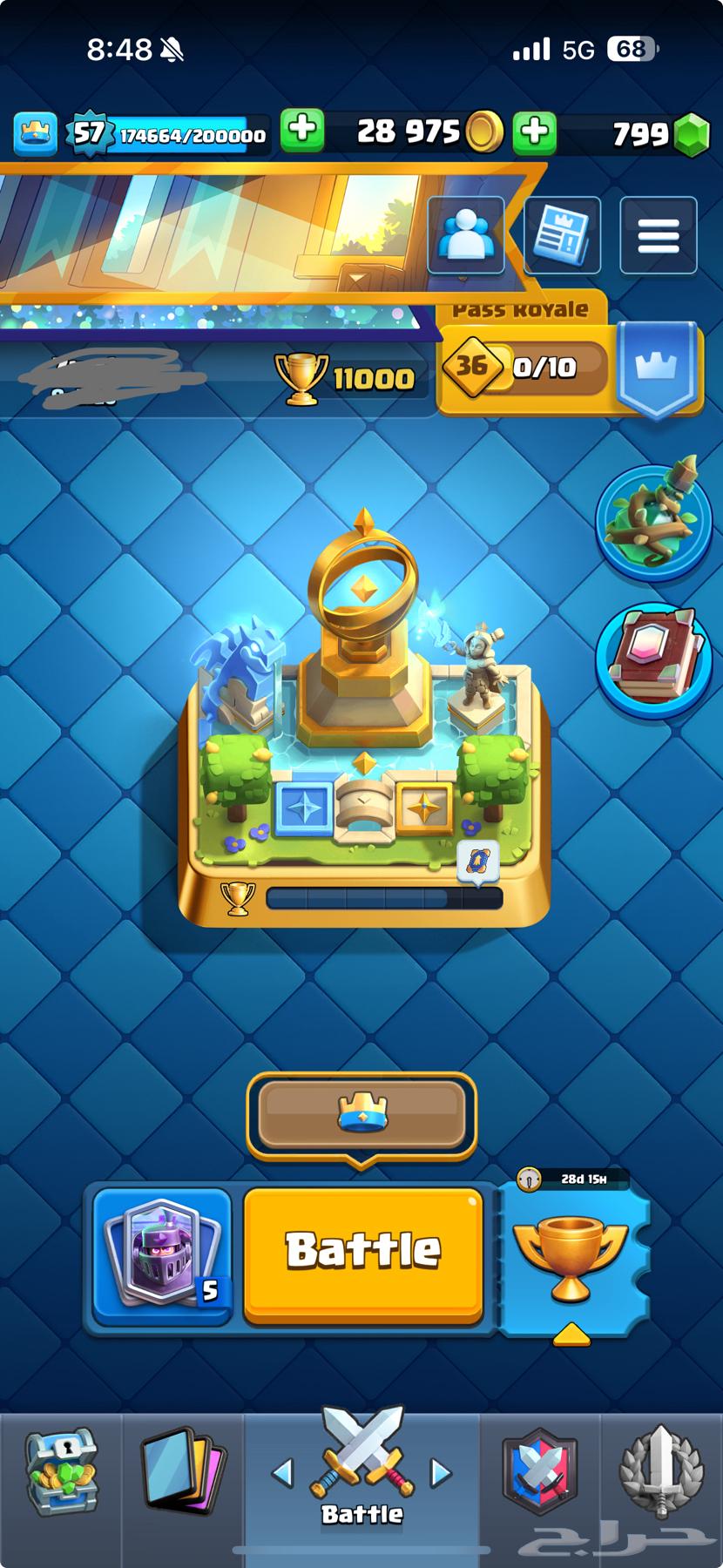Open the friends icon
The image size is (723, 1568).
[466, 235]
